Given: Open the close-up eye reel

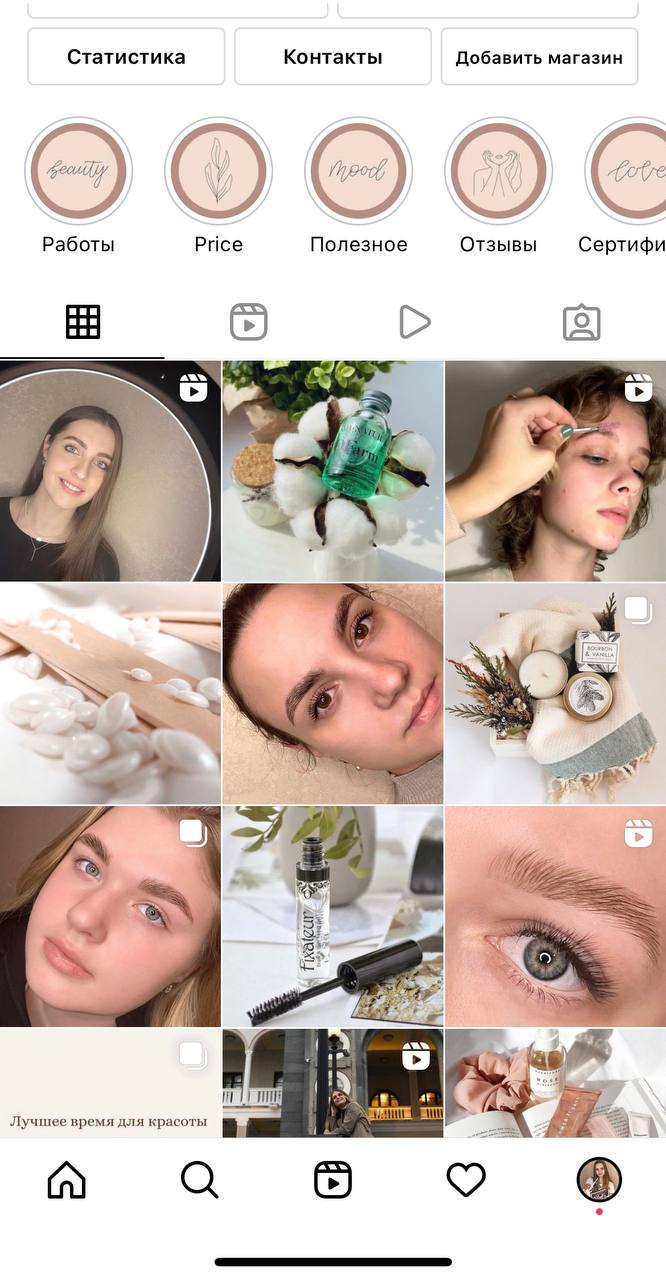Looking at the screenshot, I should 555,917.
